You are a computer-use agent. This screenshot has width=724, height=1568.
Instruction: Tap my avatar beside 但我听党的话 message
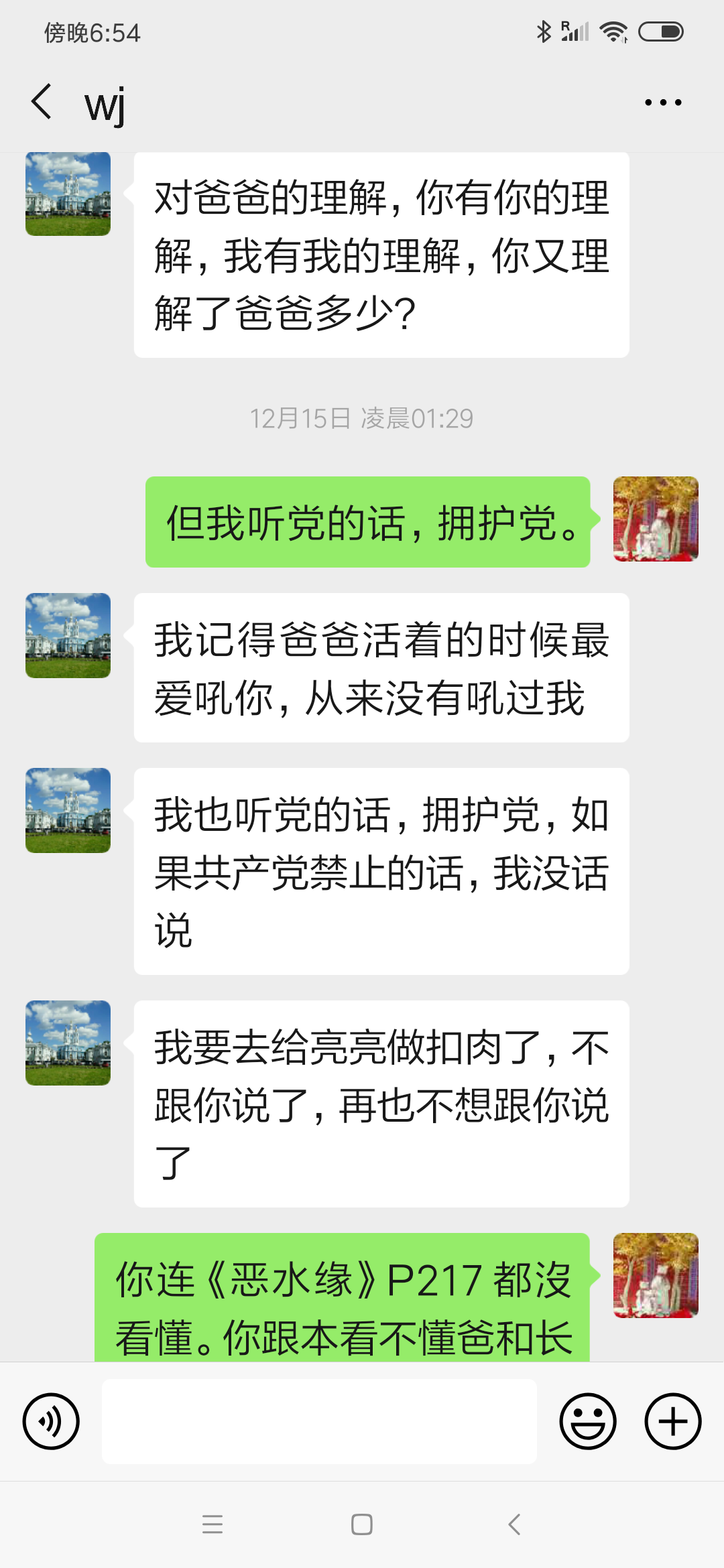(x=656, y=519)
